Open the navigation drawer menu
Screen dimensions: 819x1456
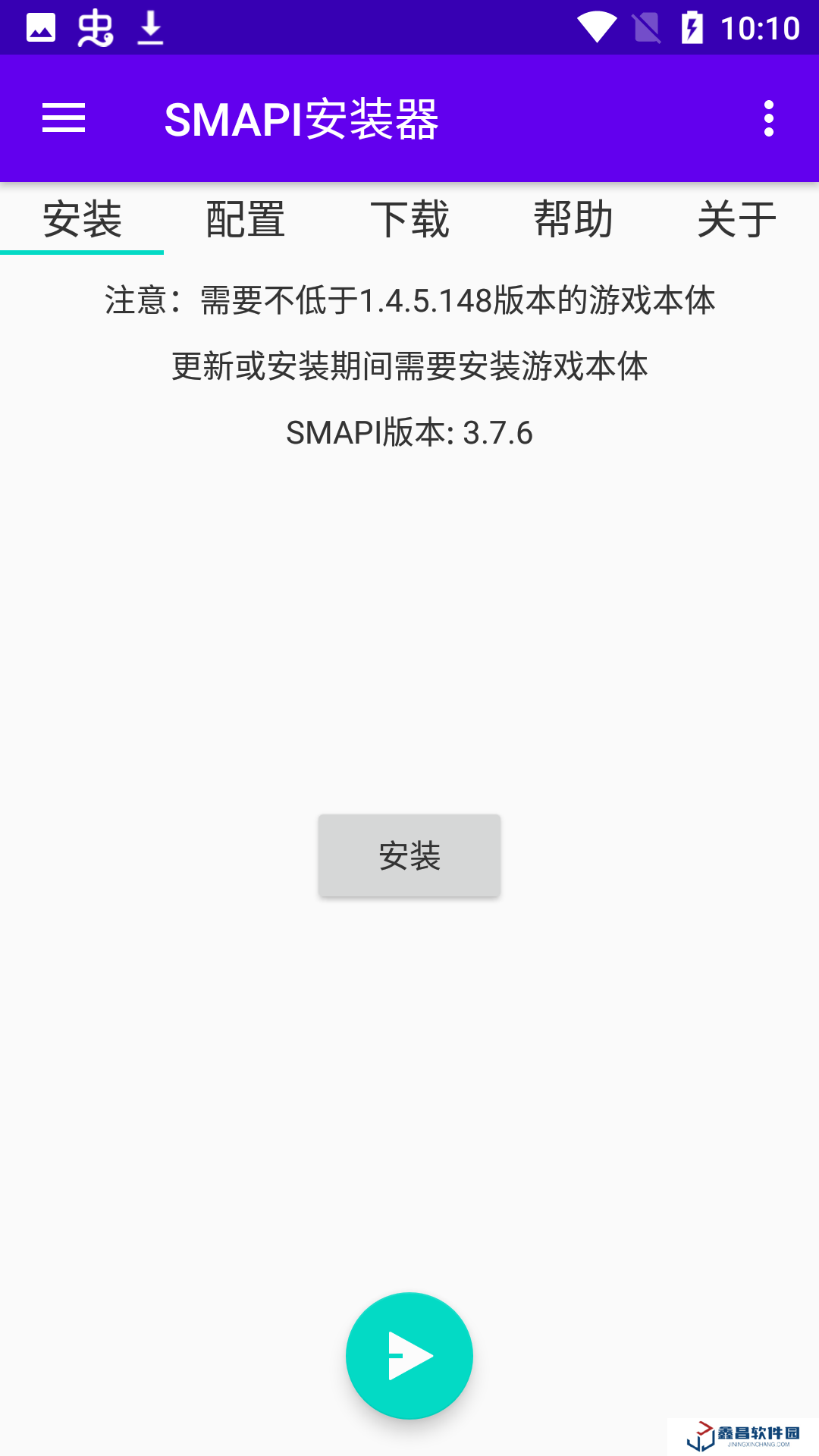[x=64, y=118]
